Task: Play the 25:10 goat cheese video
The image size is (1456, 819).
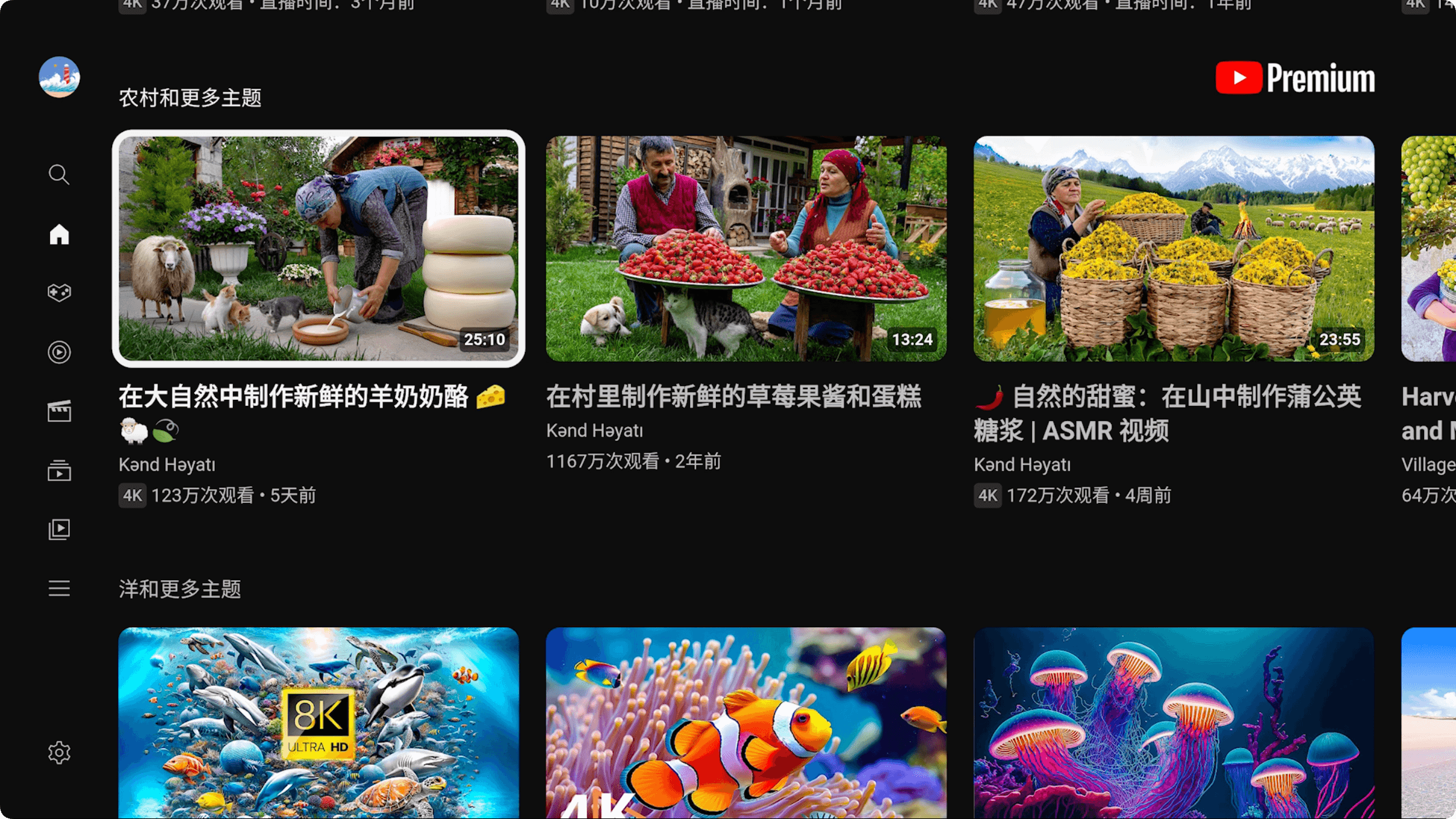Action: (x=318, y=248)
